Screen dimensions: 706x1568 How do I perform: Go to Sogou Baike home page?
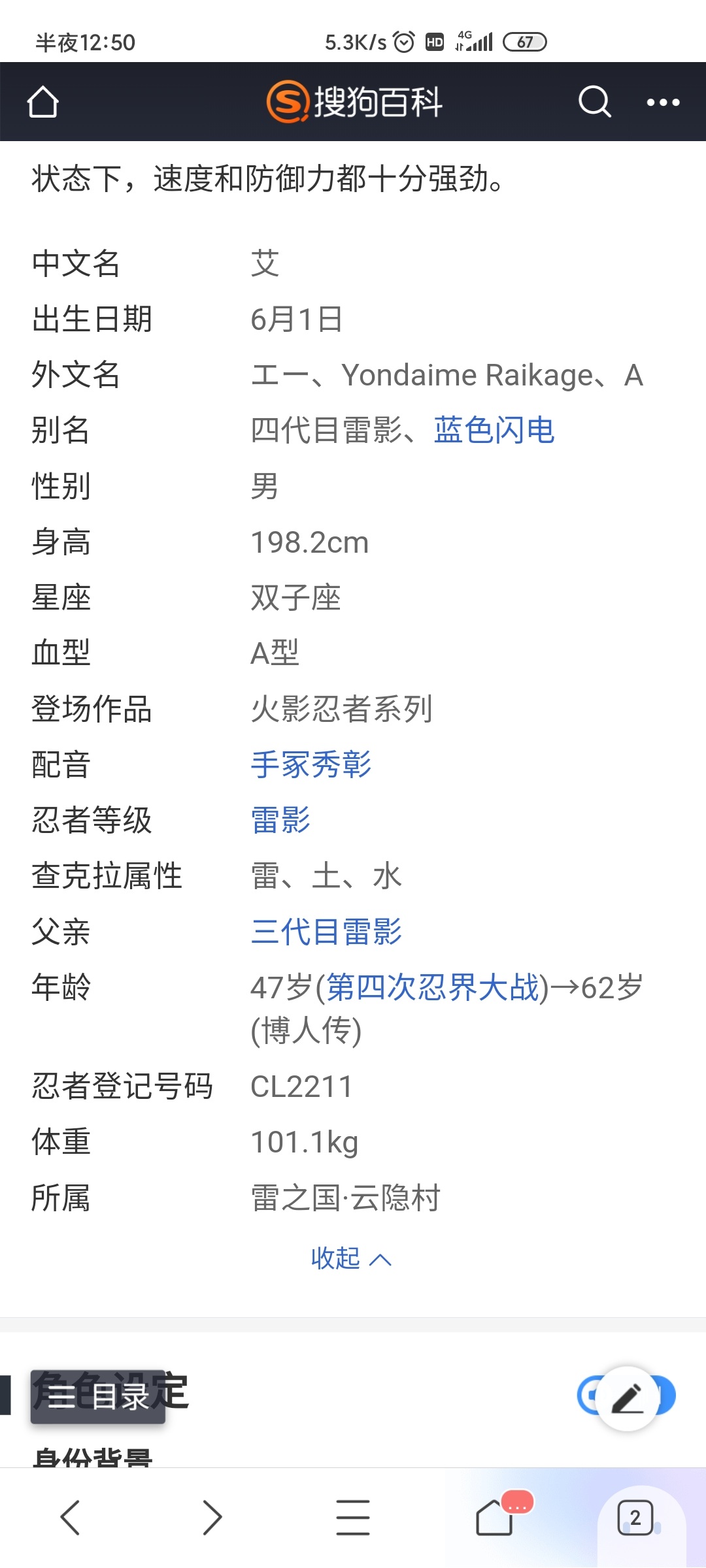pos(43,103)
